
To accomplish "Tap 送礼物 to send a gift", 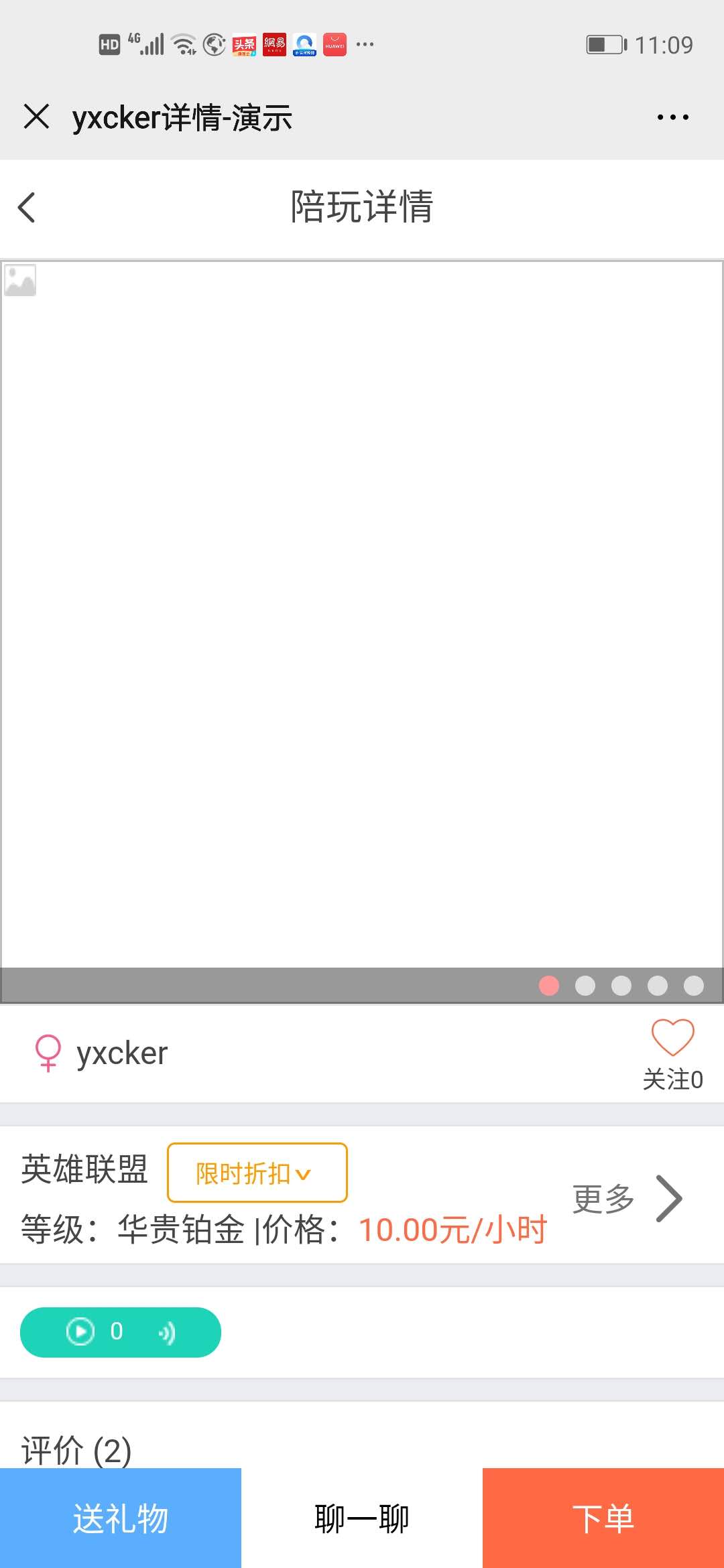I will [x=121, y=1518].
